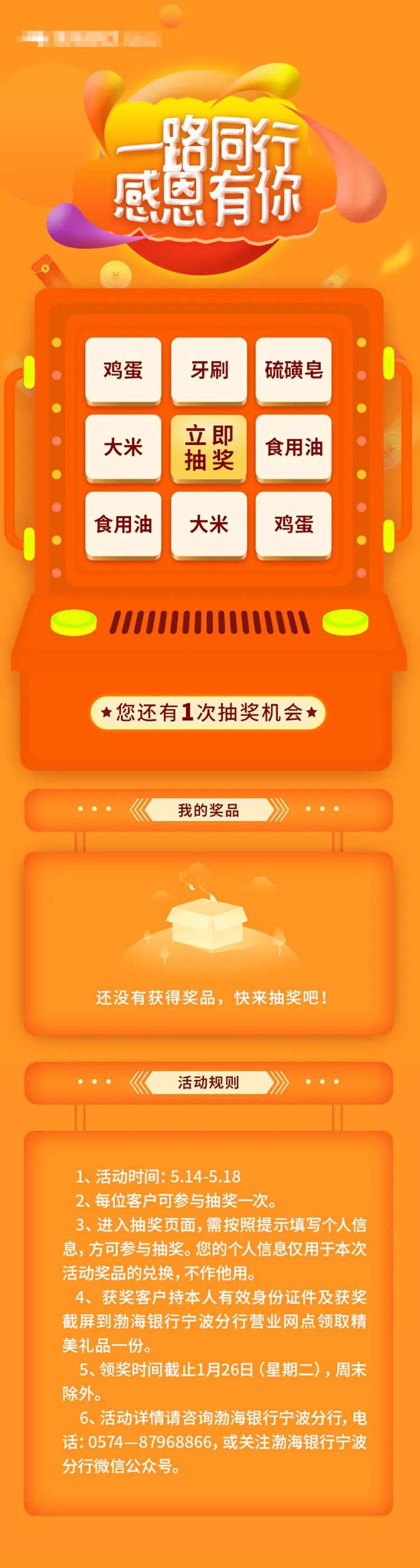420x1568 pixels.
Task: Tap the 立即抽奖 button to draw a prize
Action: click(209, 448)
